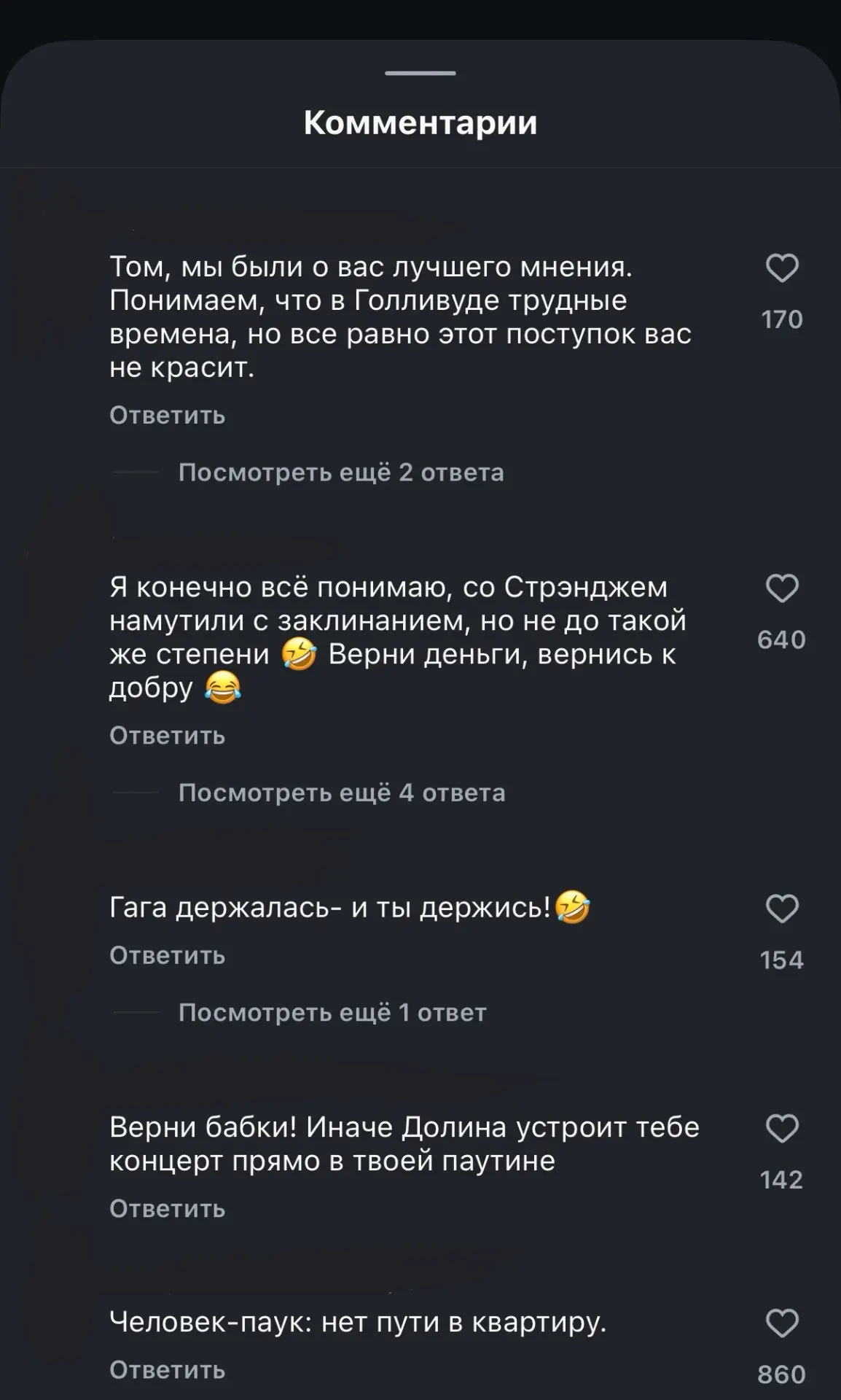Screen dimensions: 841x1400
Task: Like the comment mentioning Стрэндж
Action: point(782,588)
